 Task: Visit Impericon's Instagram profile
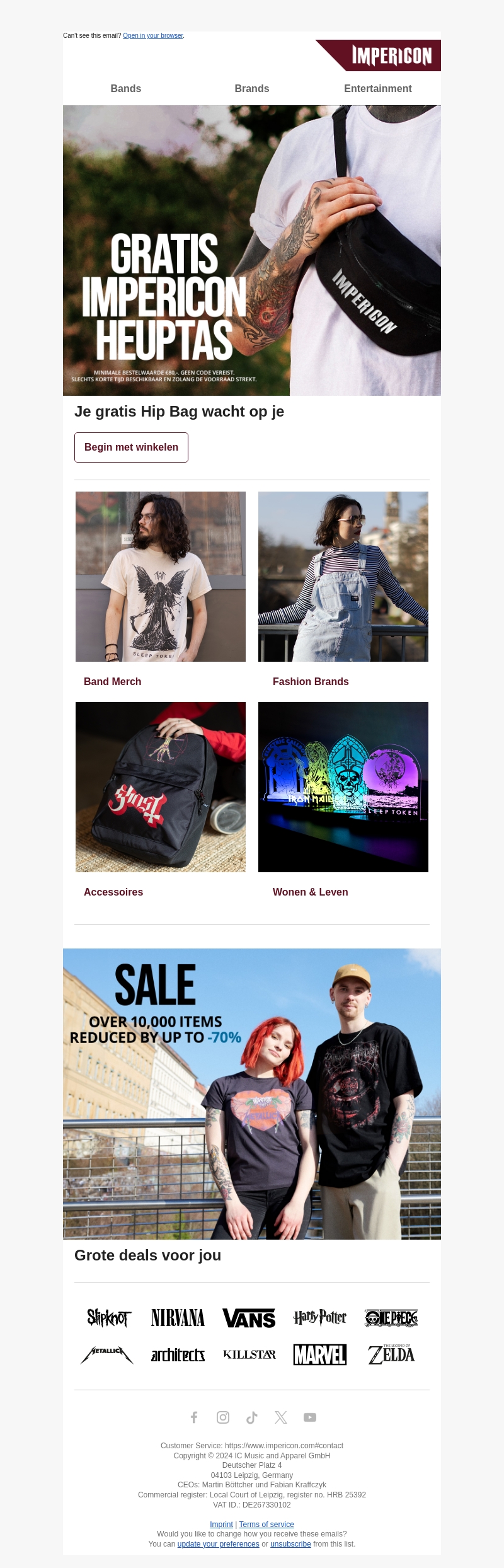pos(223,1417)
